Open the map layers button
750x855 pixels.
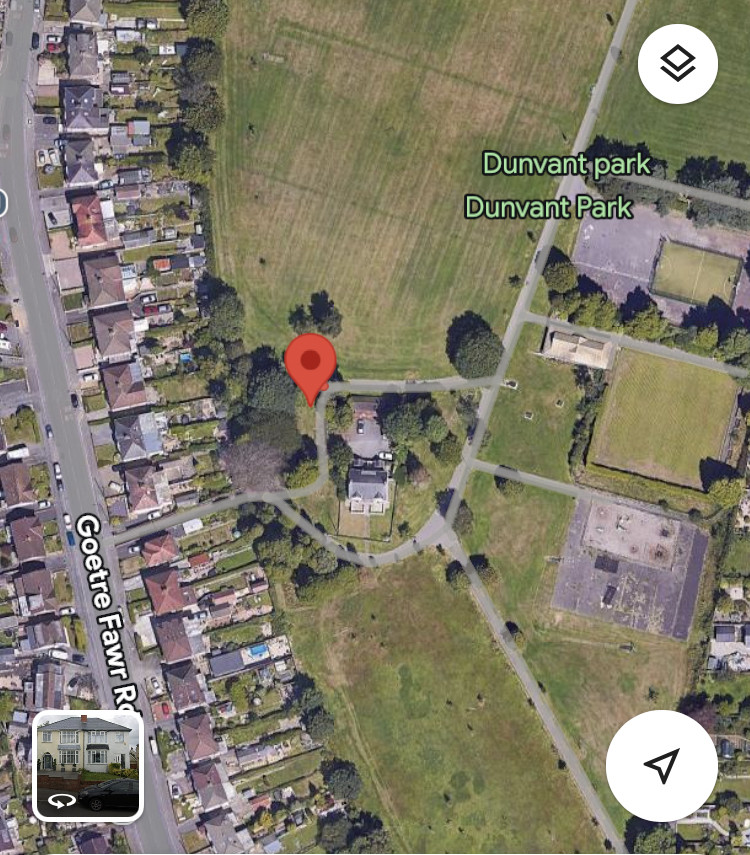pos(678,64)
